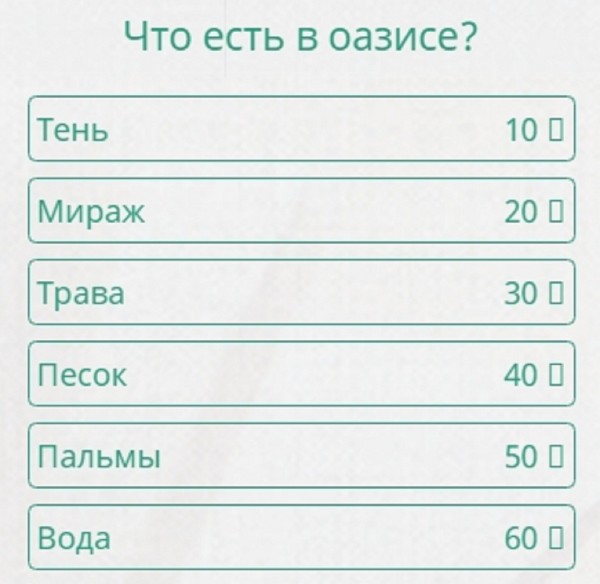Select the answer row Тень

[x=300, y=129]
